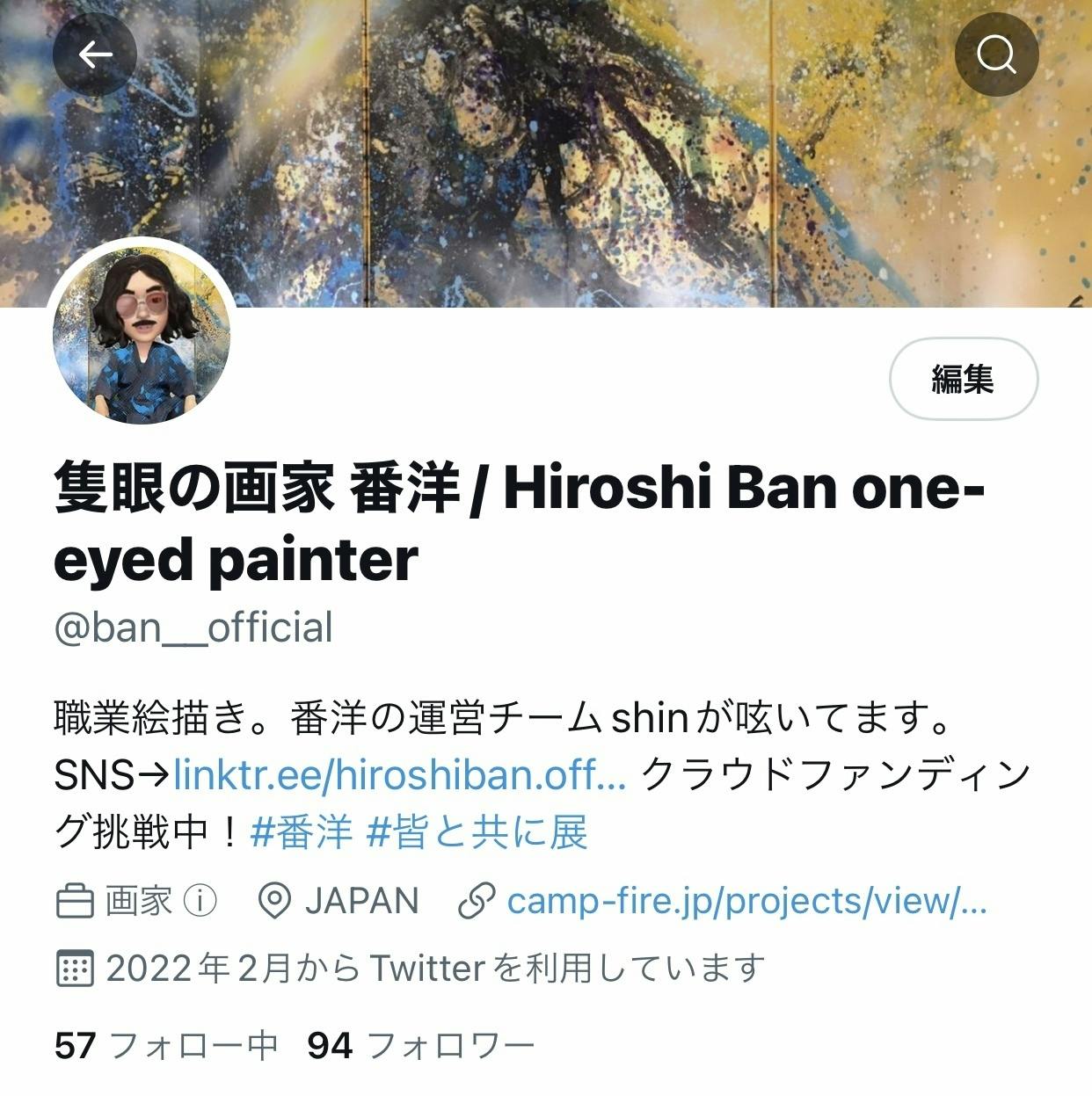Open the #皆と共に展 hashtag
The height and width of the screenshot is (1096, 1092).
[477, 831]
